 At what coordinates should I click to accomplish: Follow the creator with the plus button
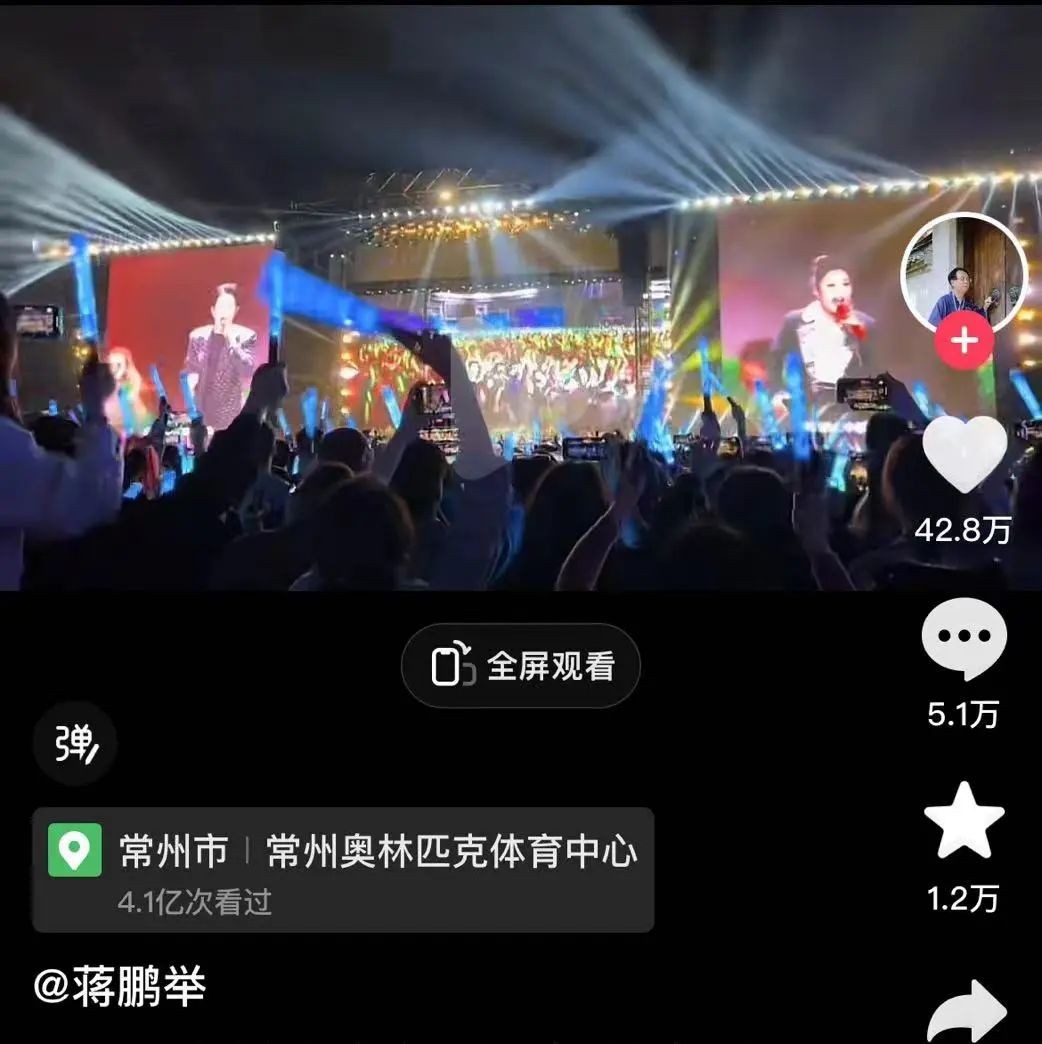(964, 342)
